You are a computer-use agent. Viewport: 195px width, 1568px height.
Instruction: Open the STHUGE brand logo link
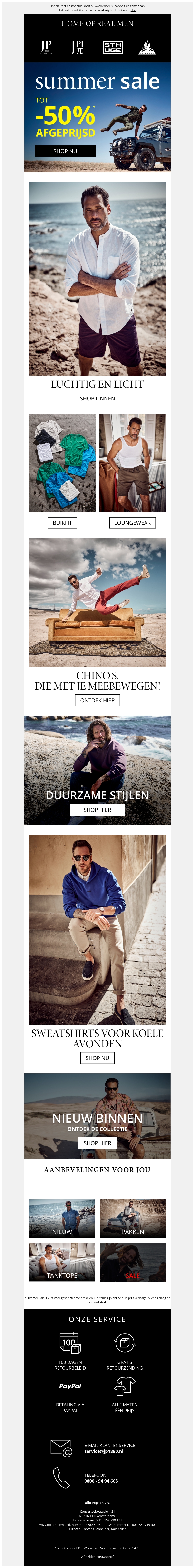pos(112,48)
